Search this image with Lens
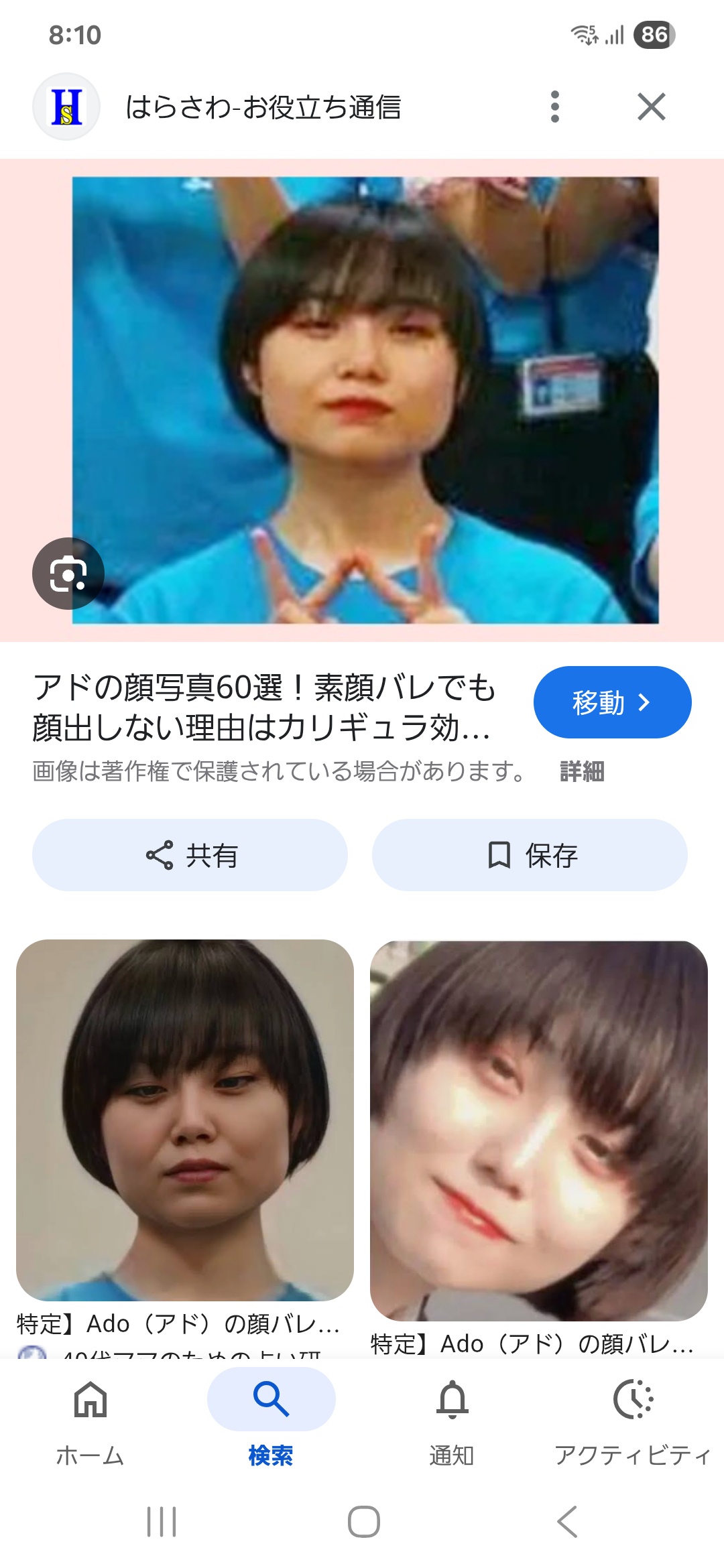 click(x=68, y=574)
